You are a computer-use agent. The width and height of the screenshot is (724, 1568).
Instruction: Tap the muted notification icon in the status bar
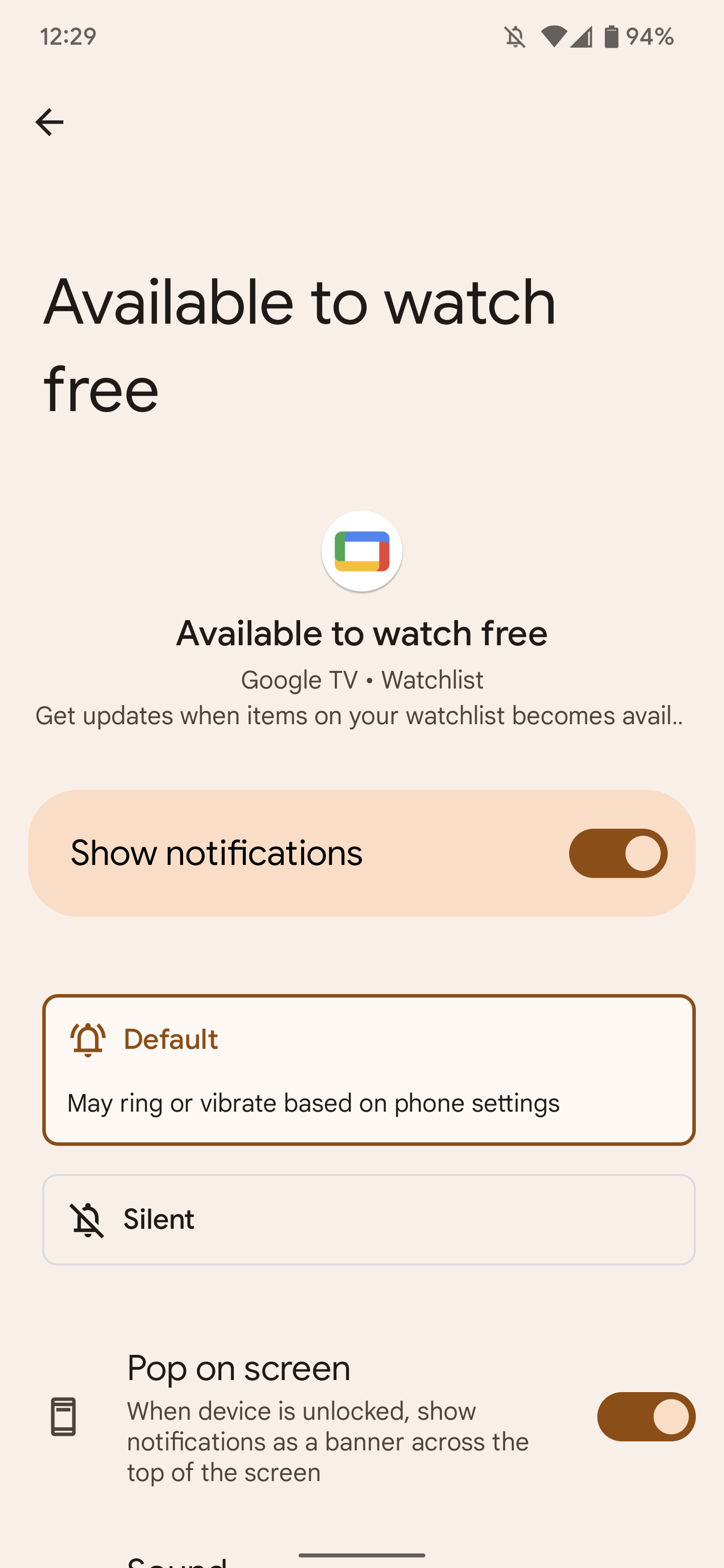[514, 37]
